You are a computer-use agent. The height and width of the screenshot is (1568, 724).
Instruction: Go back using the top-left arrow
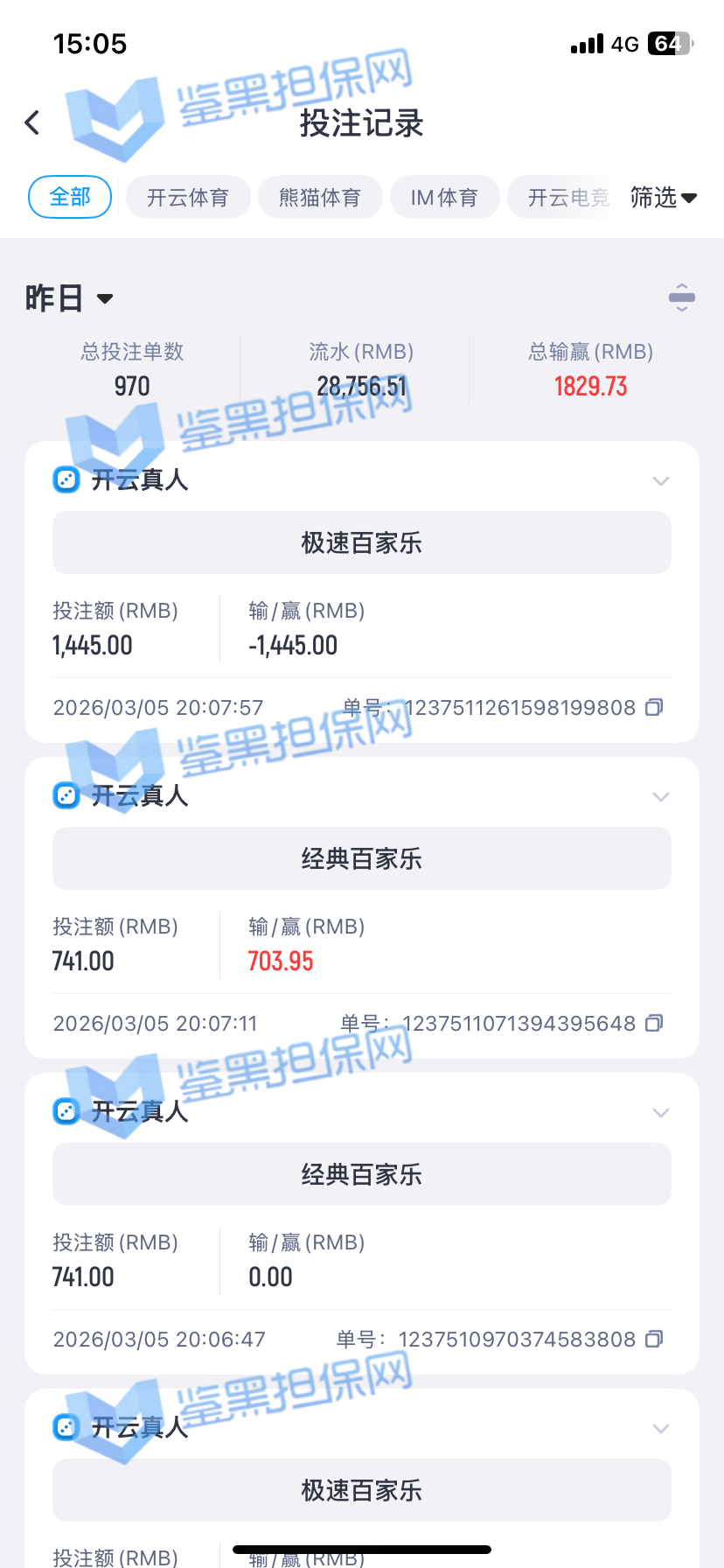tap(33, 122)
